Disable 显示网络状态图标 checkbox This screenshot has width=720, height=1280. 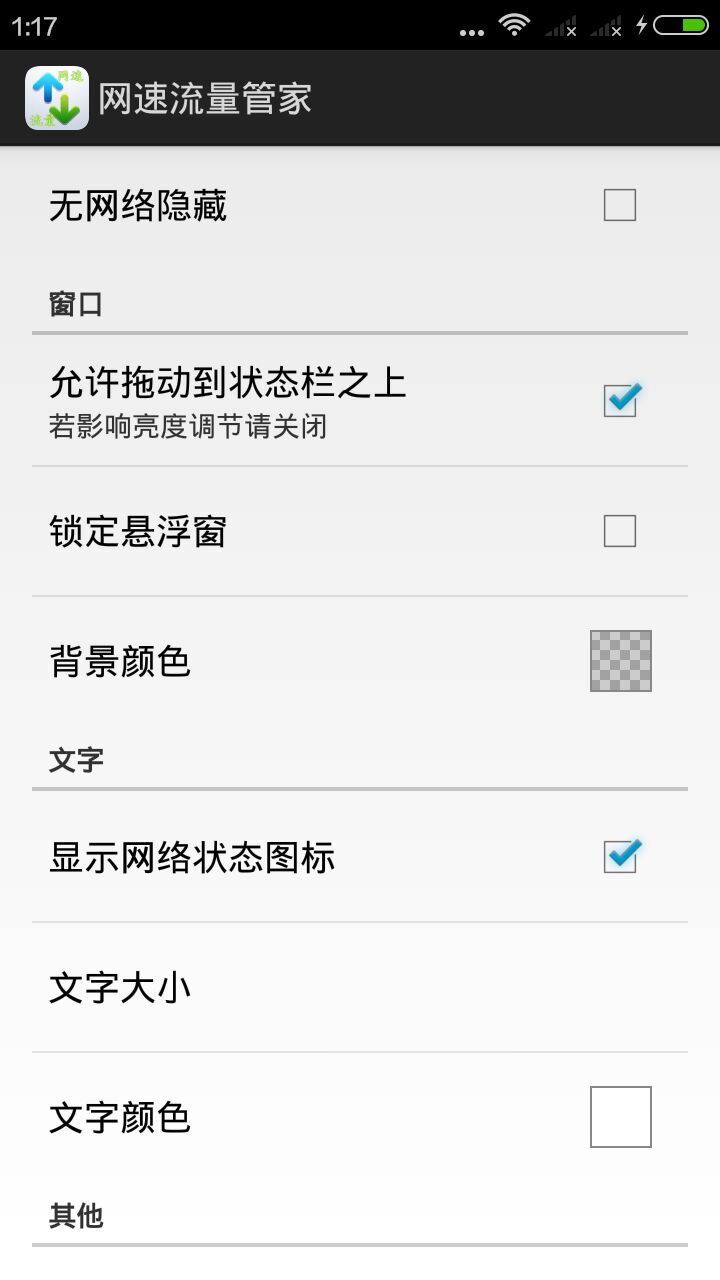(x=620, y=857)
